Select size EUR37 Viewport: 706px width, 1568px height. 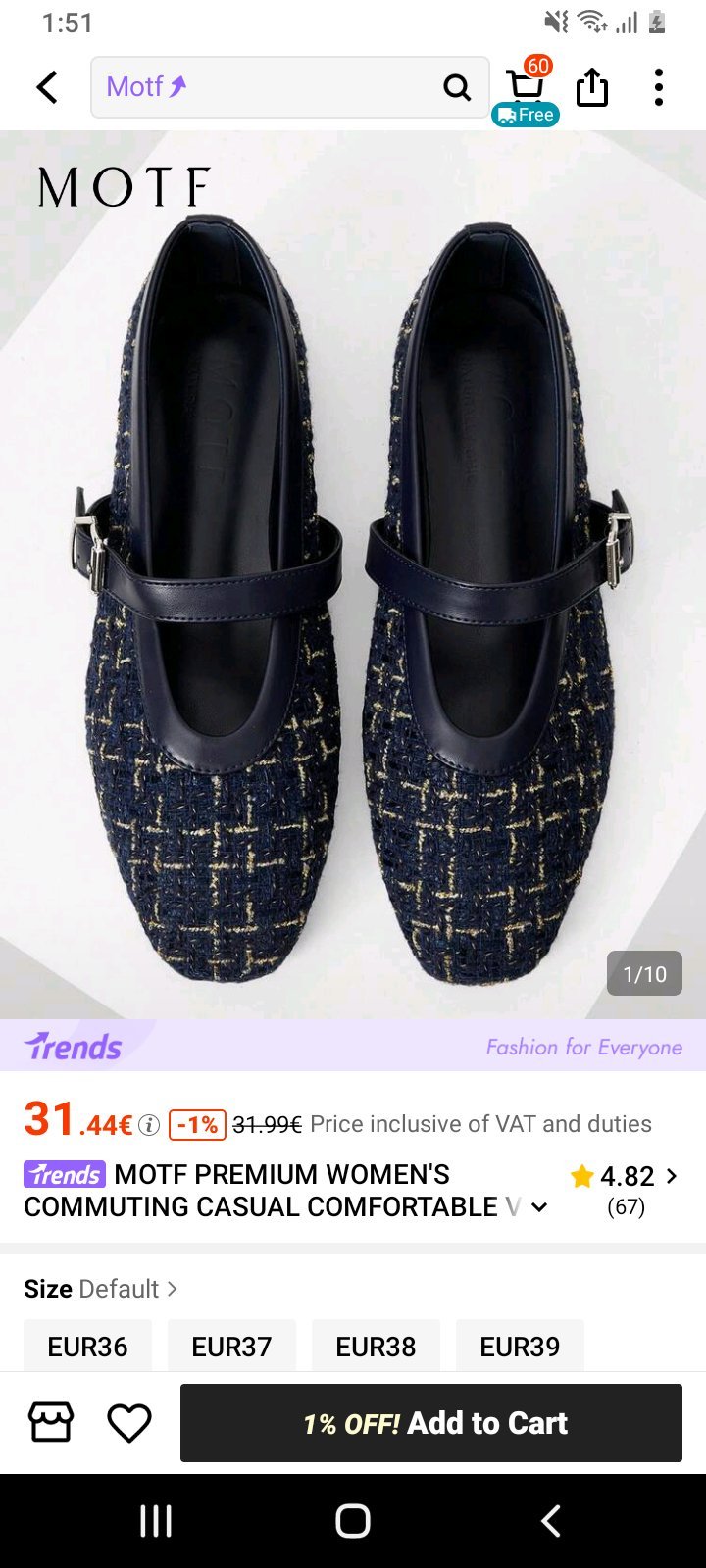point(231,1346)
